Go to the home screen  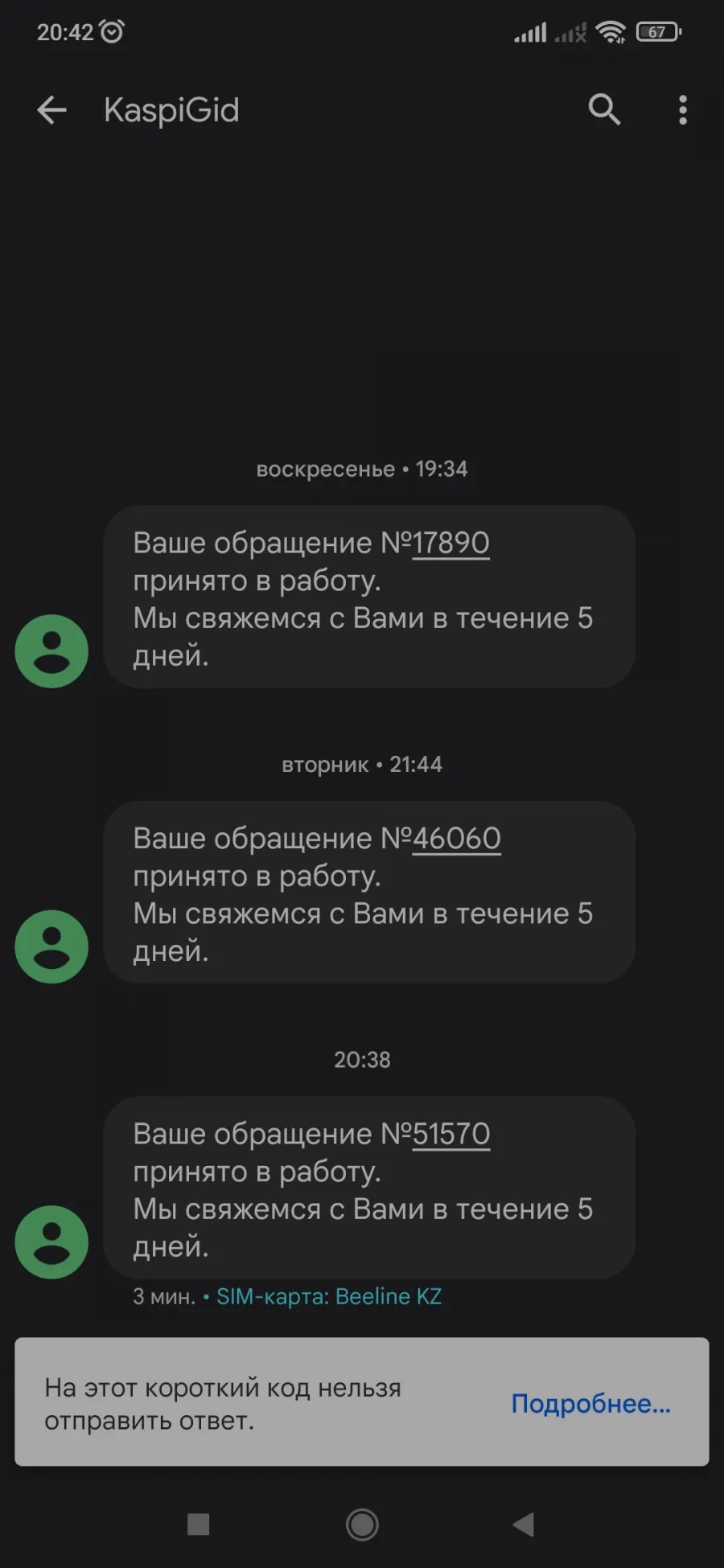(362, 1524)
